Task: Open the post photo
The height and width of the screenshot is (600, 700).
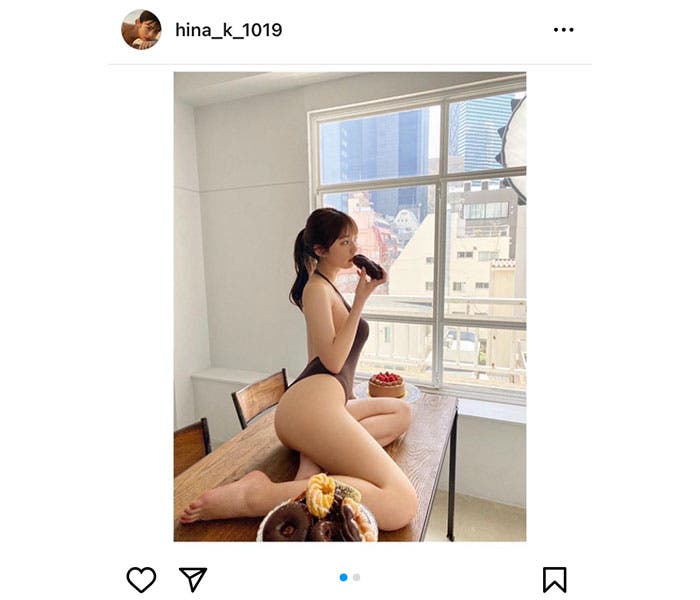Action: pos(350,306)
